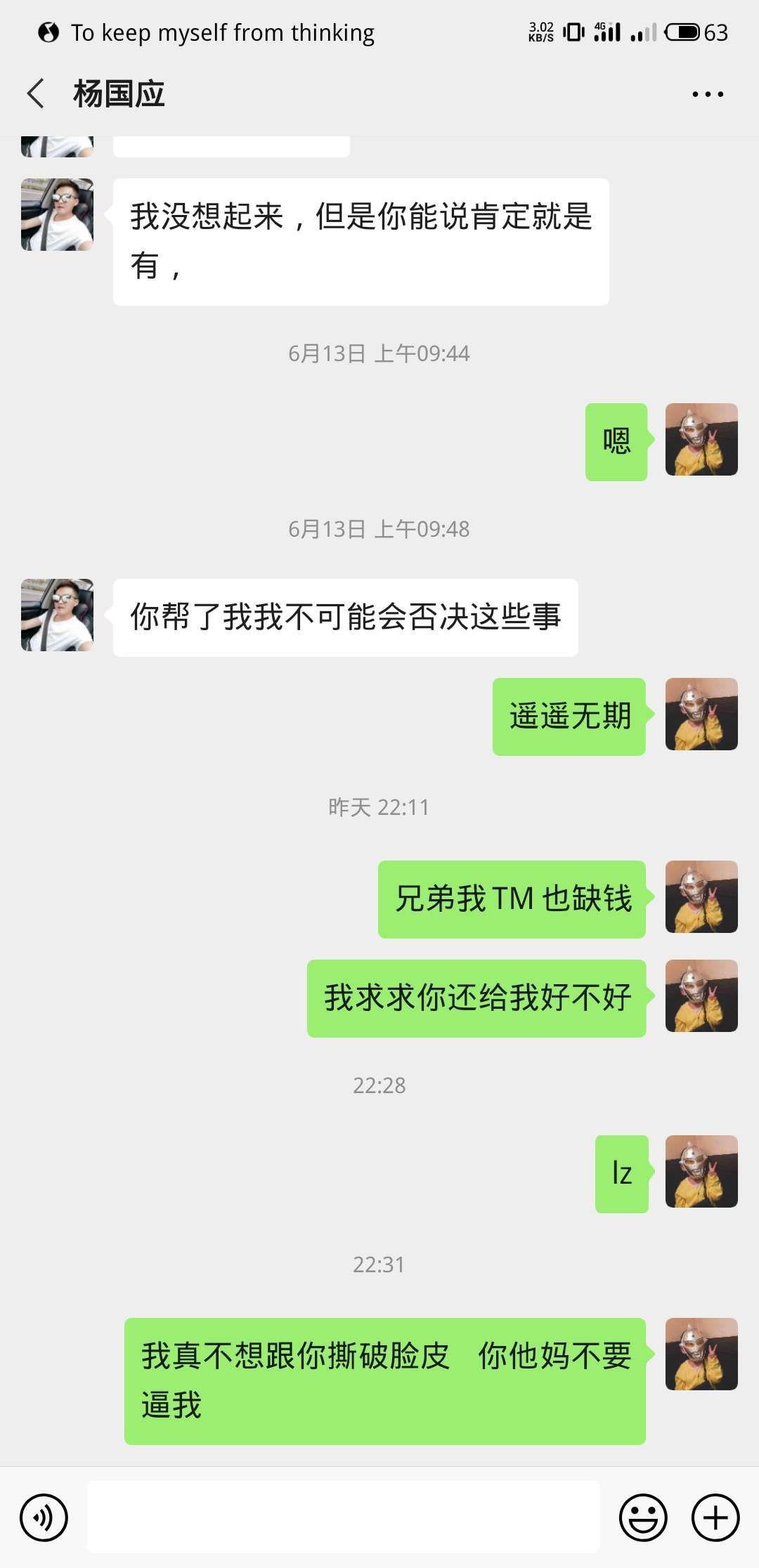Open contact avatar beside the 你帮了我 message
This screenshot has width=759, height=1568.
[56, 616]
